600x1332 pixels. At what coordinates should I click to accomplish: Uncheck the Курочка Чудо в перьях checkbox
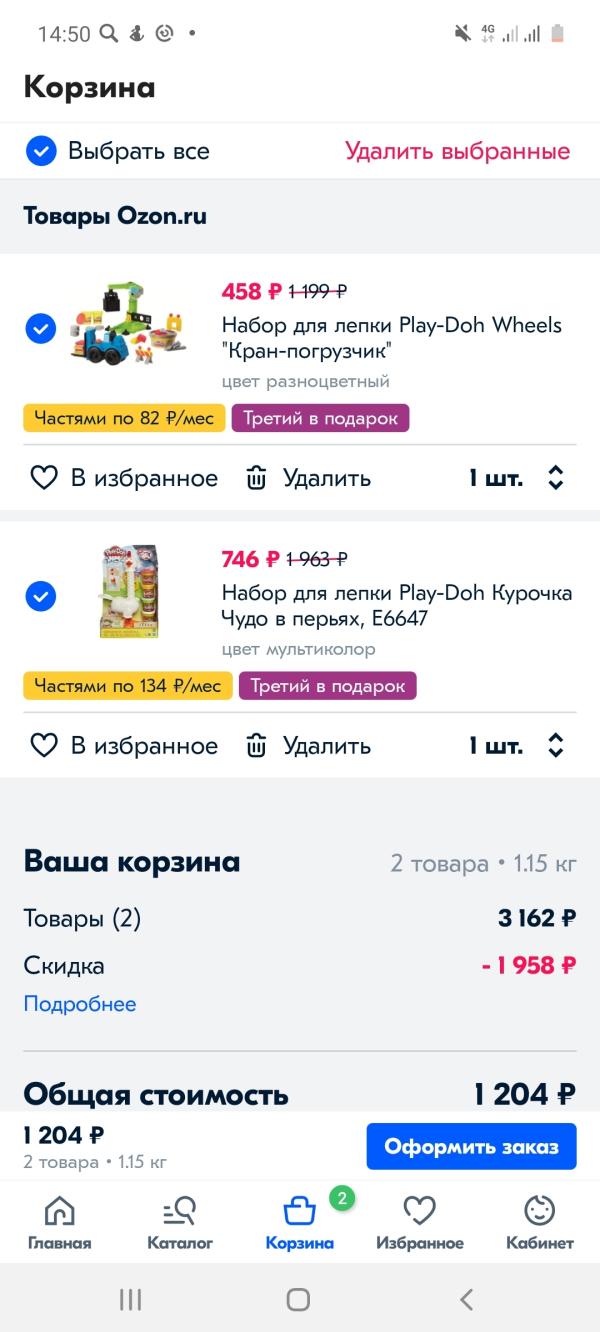coord(41,596)
